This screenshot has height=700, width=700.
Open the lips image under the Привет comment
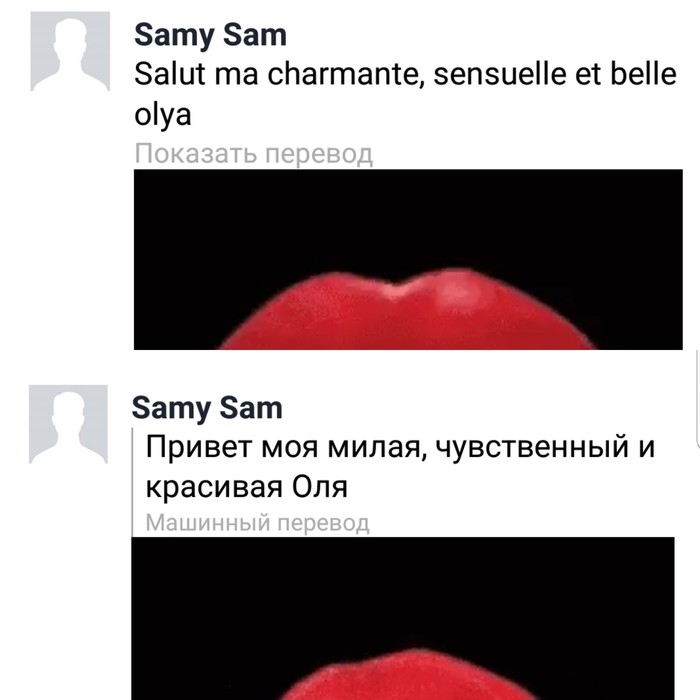click(x=403, y=618)
